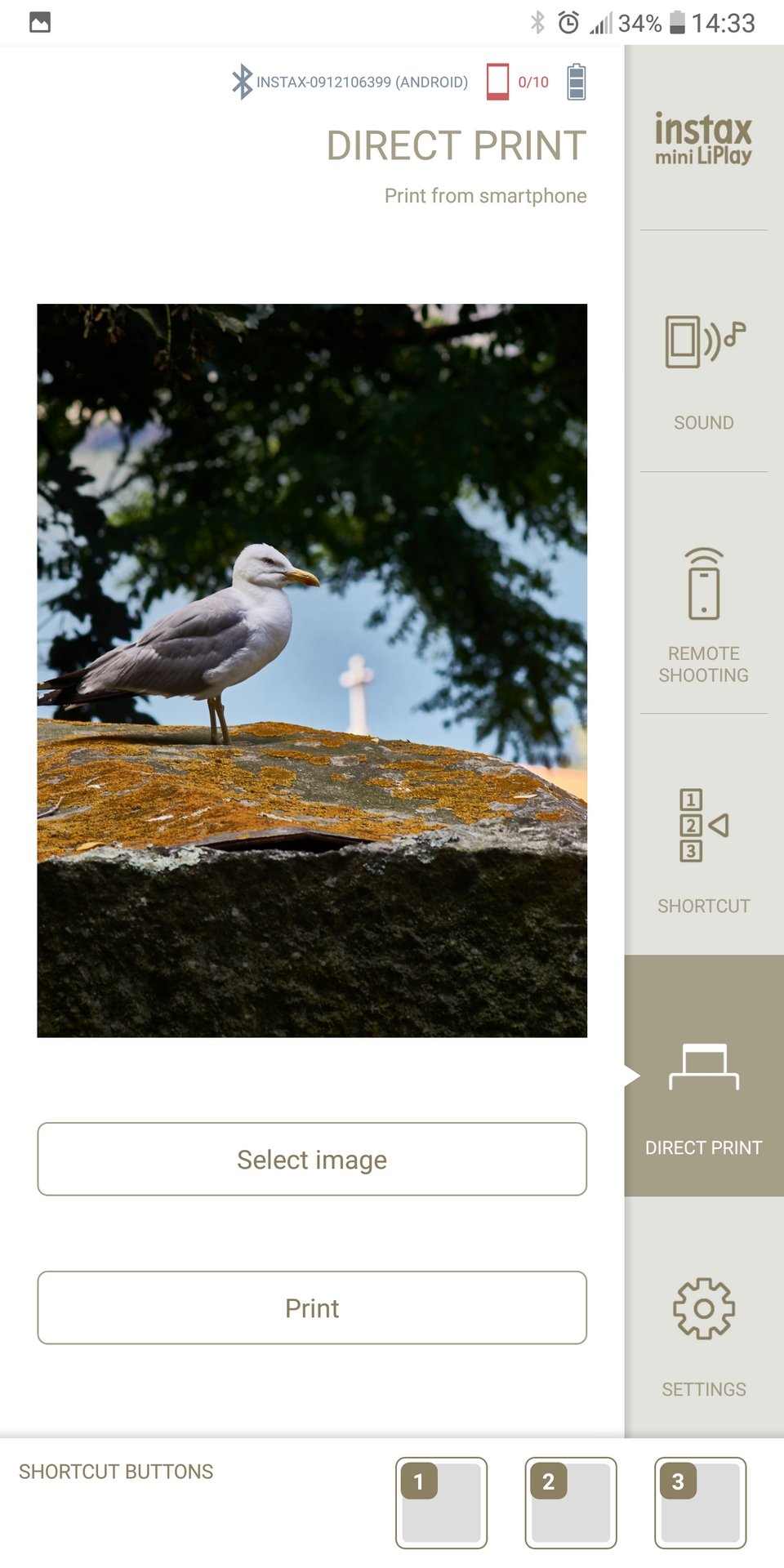Tap shortcut button 2

(571, 1503)
